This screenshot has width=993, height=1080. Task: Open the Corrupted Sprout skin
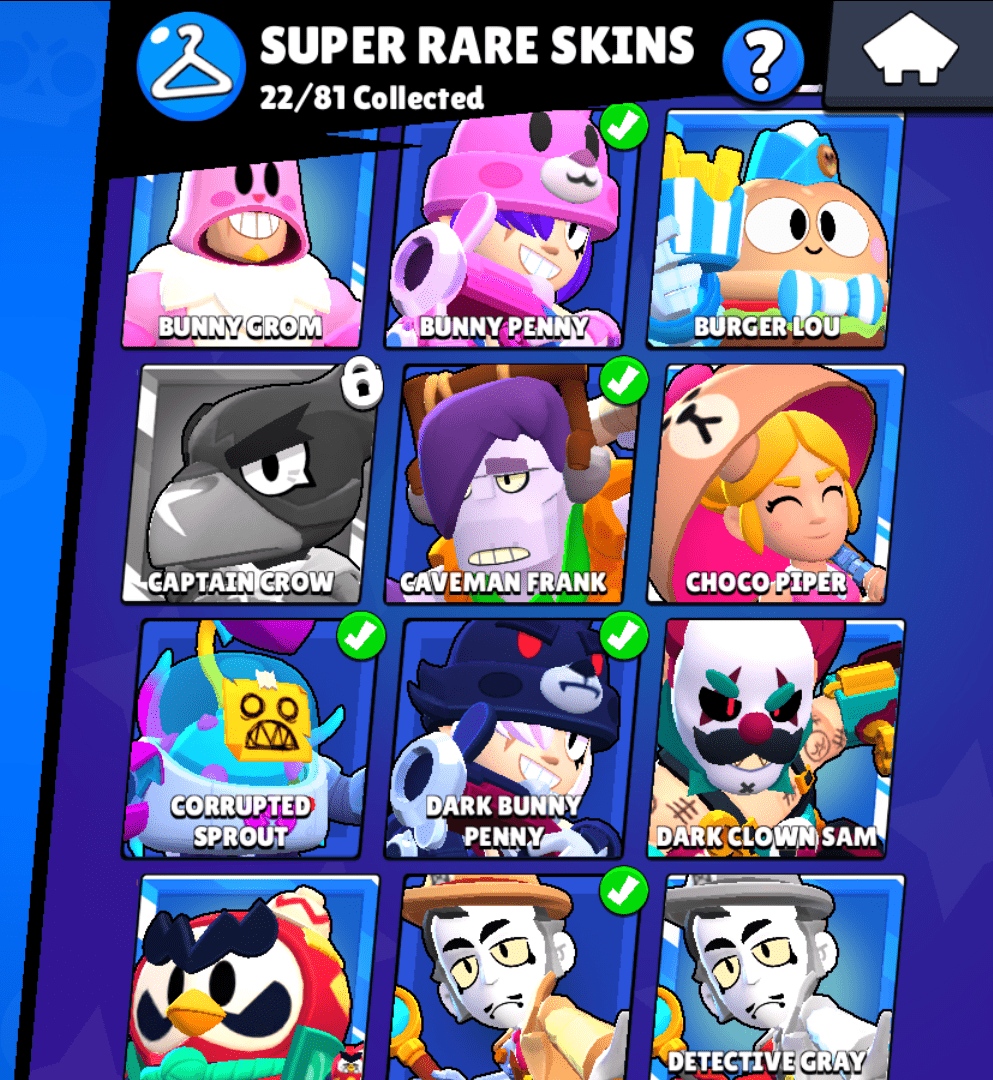[x=250, y=740]
